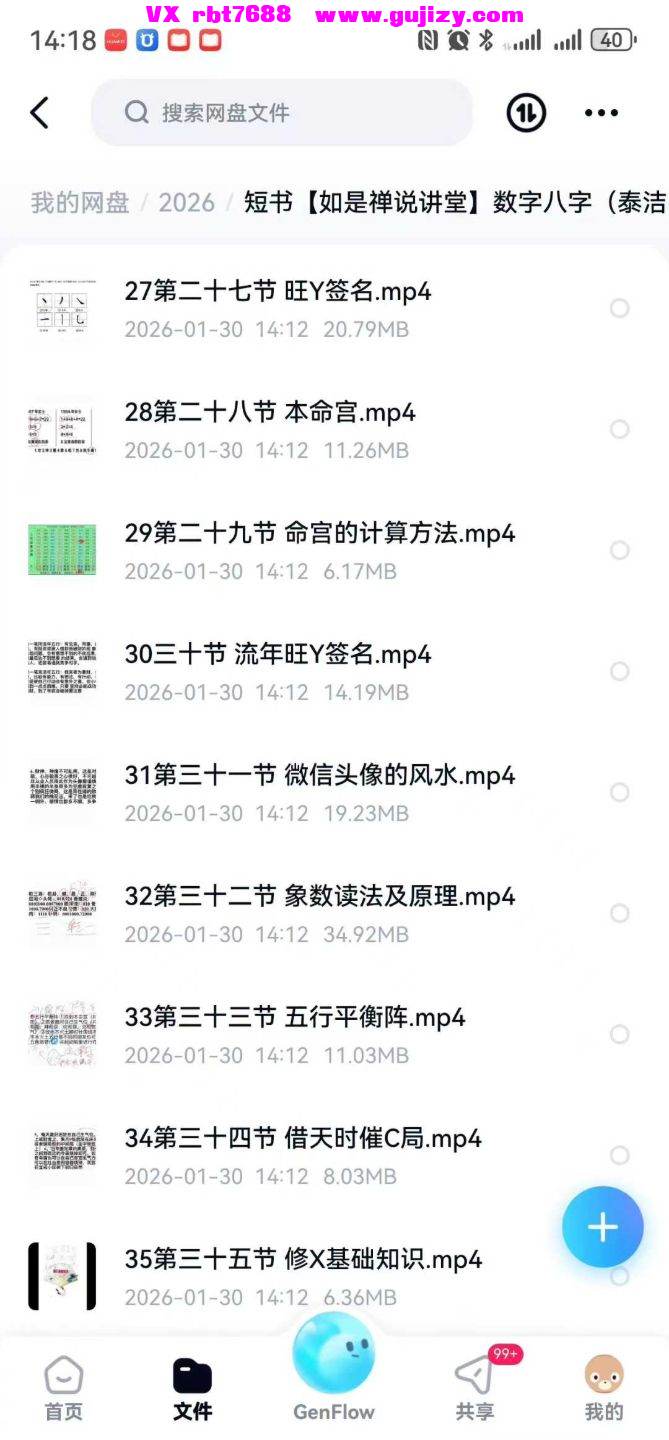Tap the blue plus floating button
669x1440 pixels.
tap(602, 1227)
